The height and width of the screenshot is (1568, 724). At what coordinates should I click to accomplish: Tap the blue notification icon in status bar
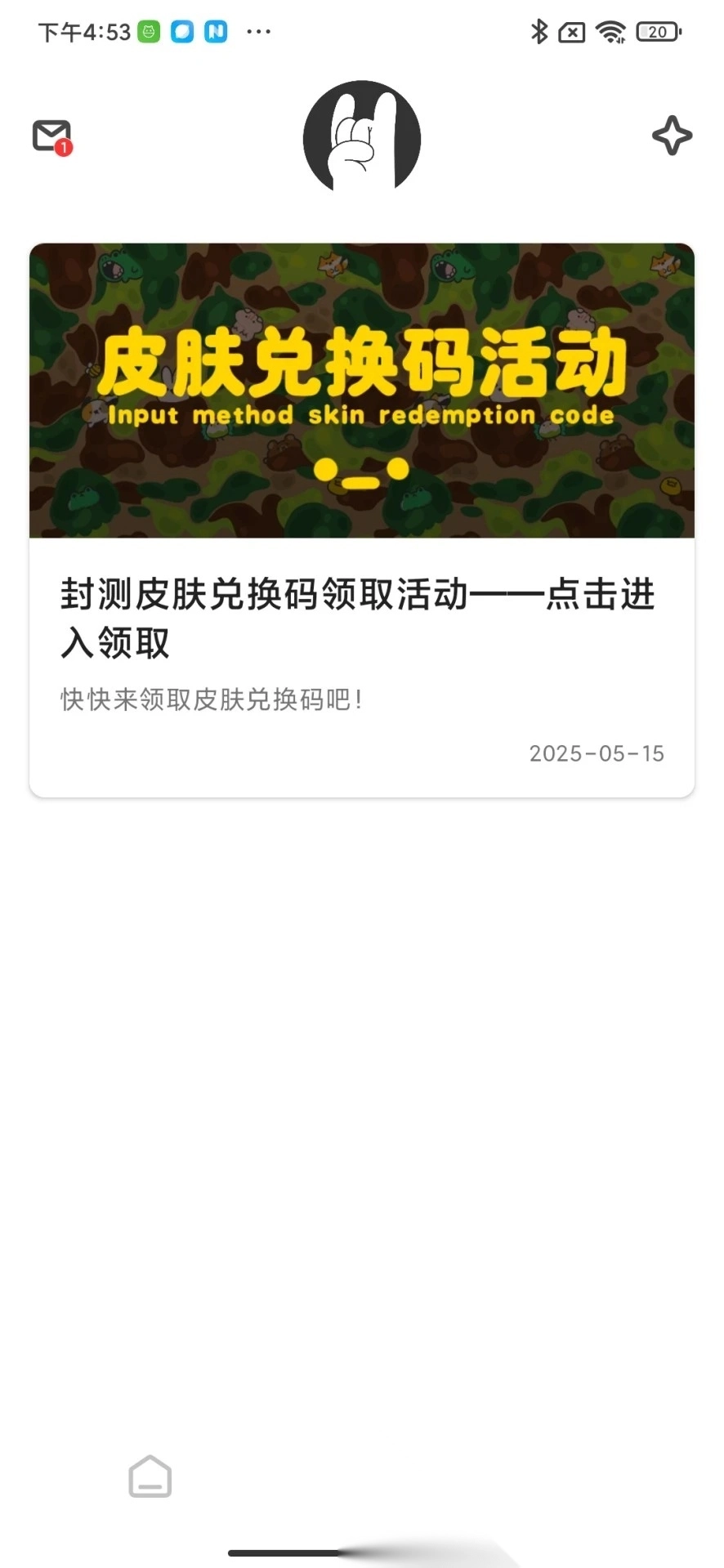click(x=181, y=31)
